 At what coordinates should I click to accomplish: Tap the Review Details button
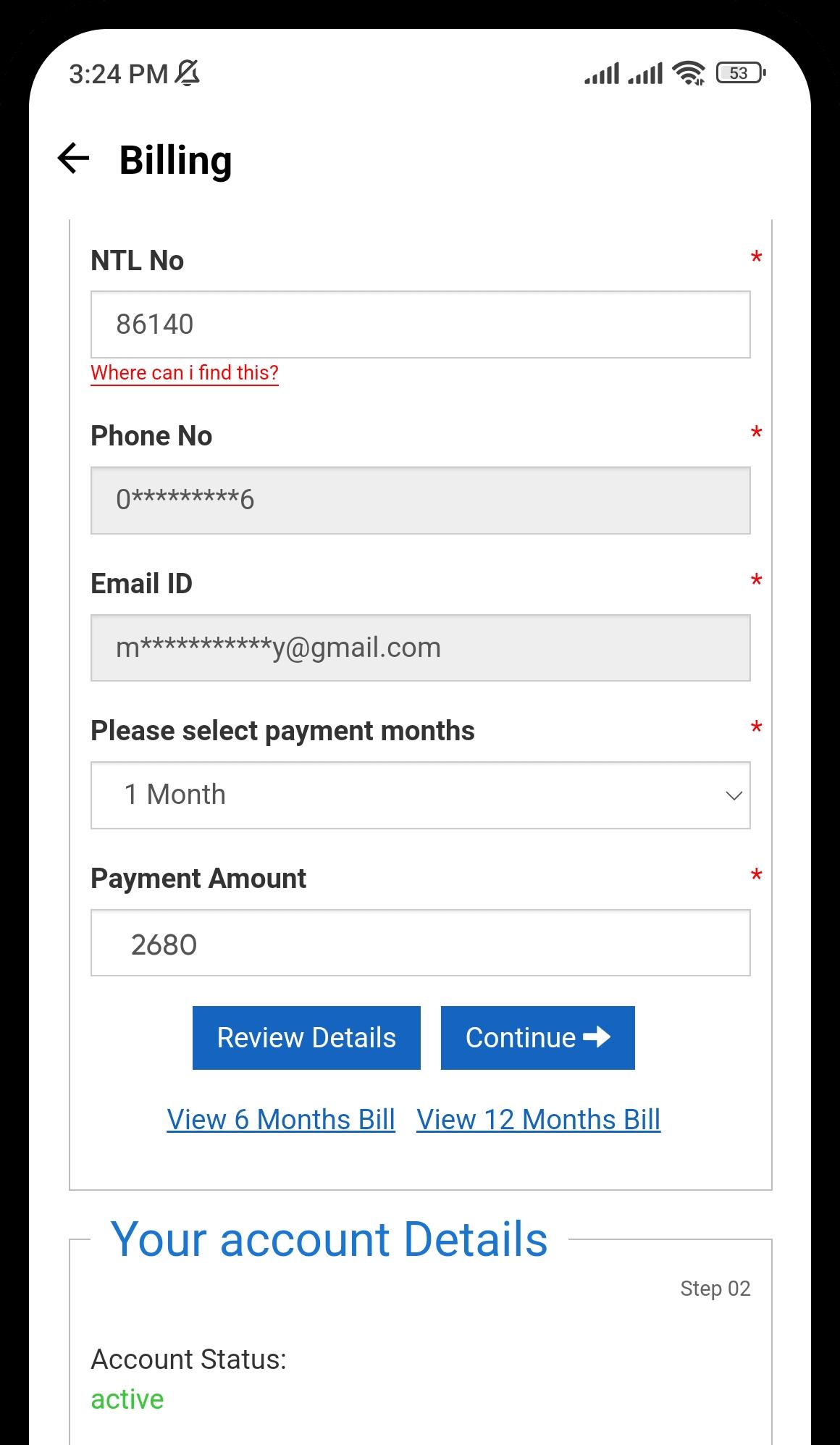click(x=306, y=1038)
